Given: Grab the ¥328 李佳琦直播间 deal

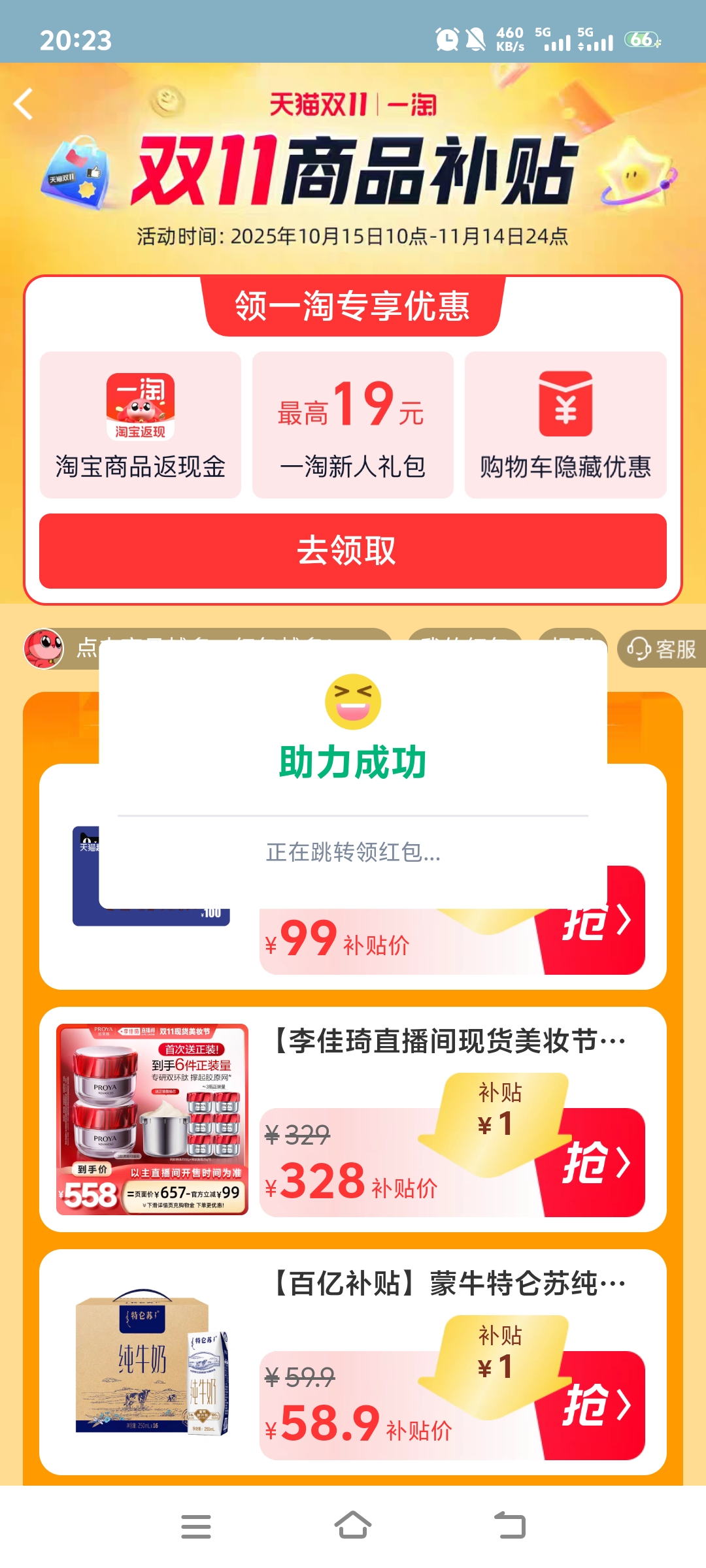Looking at the screenshot, I should pos(596,1163).
